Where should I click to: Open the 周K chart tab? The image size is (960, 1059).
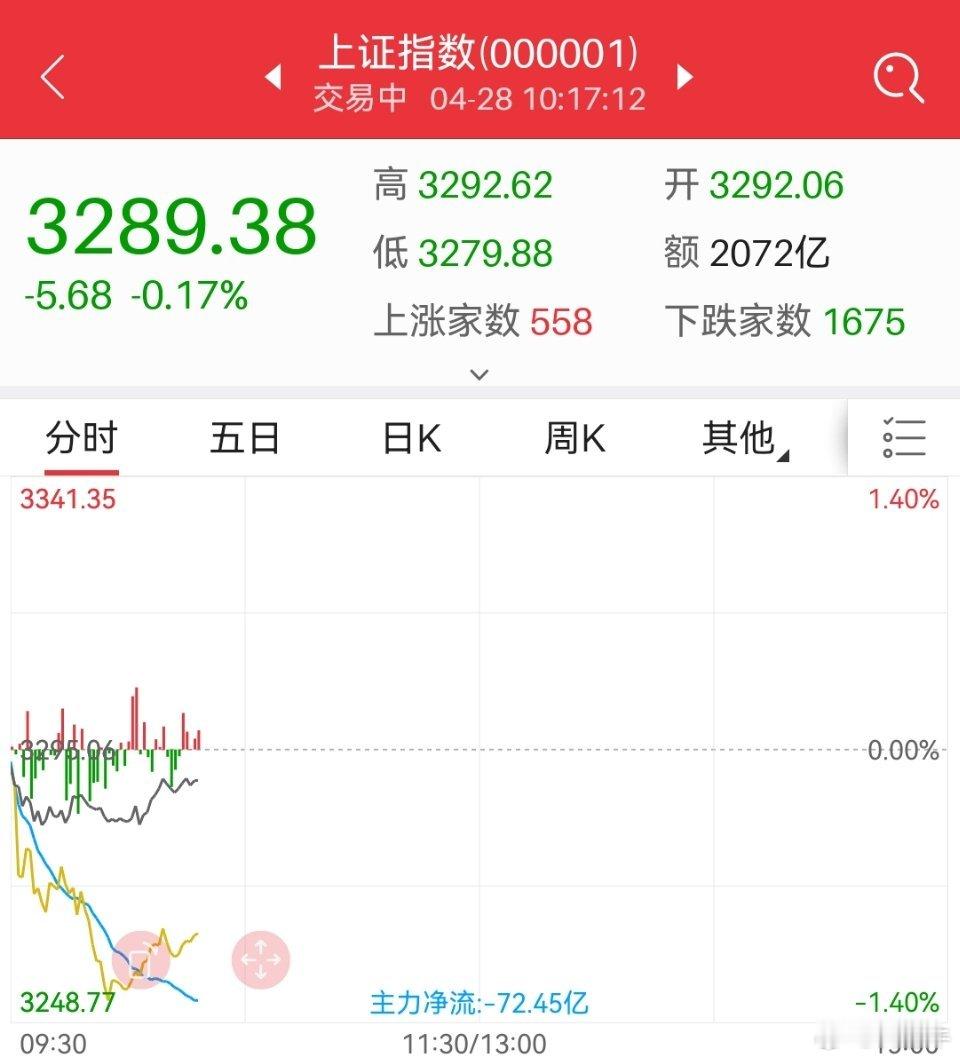coord(575,438)
